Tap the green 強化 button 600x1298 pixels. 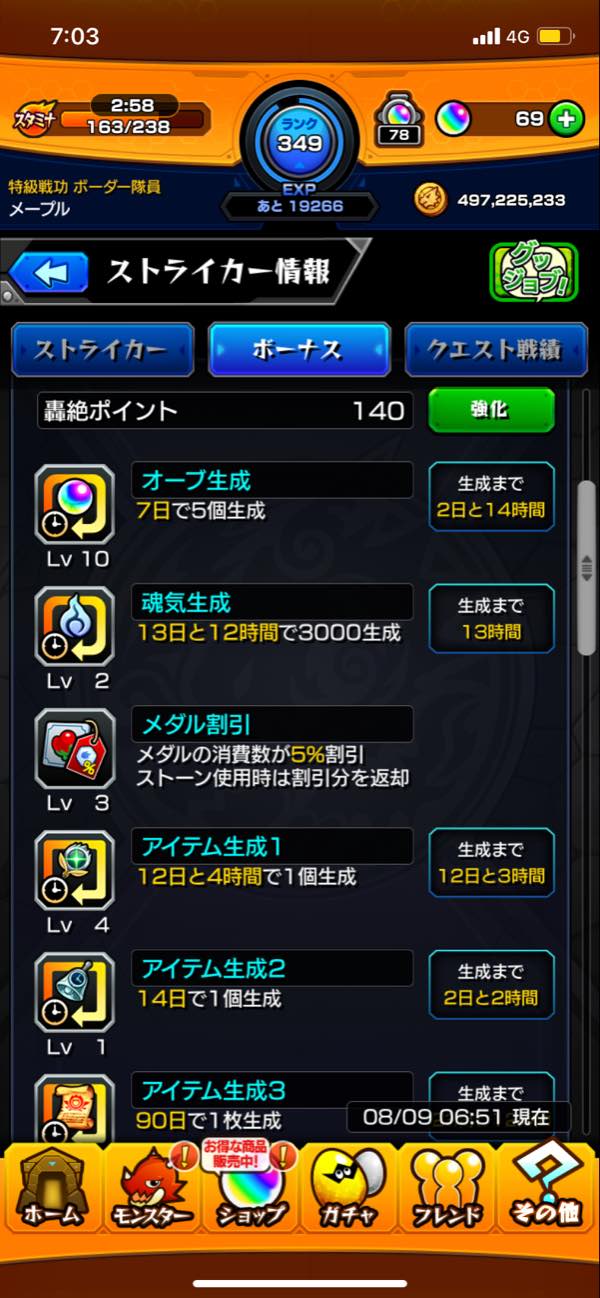coord(491,410)
